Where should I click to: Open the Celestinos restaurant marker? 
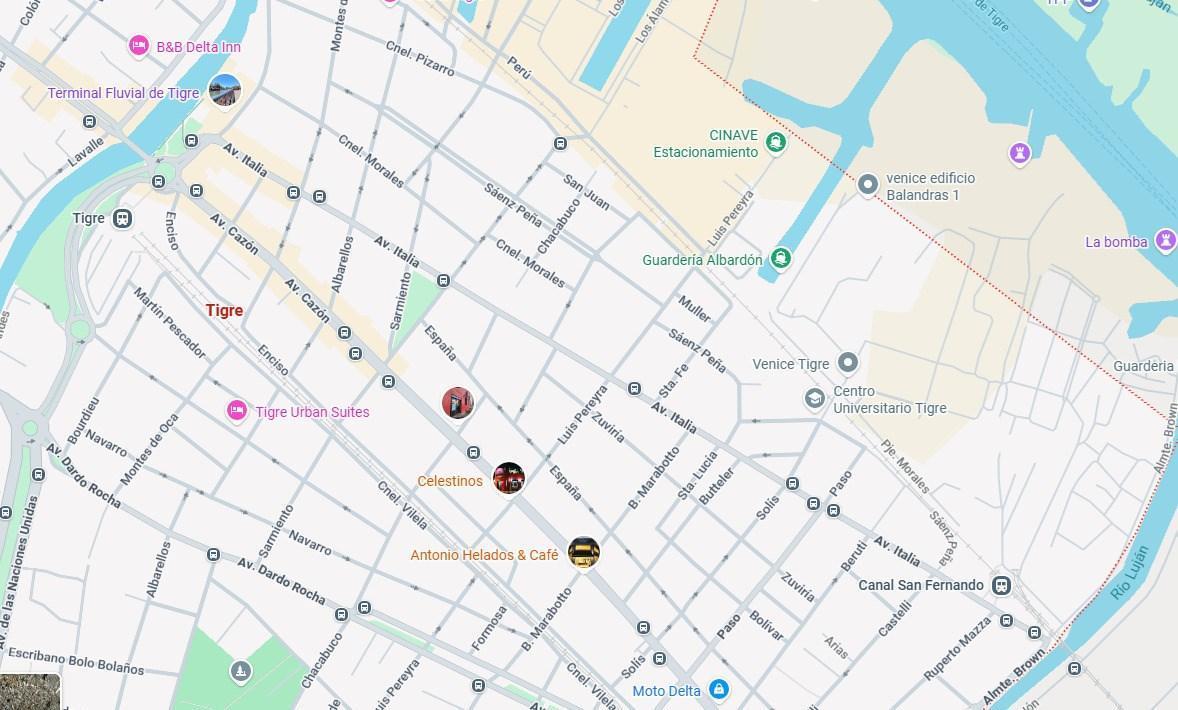508,478
